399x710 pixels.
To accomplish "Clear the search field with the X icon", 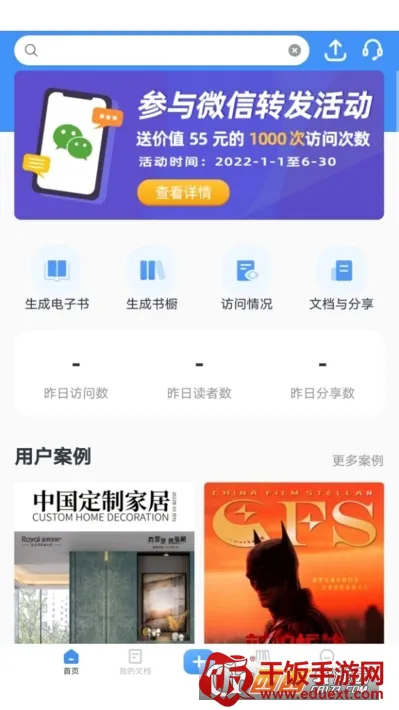I will (x=294, y=50).
